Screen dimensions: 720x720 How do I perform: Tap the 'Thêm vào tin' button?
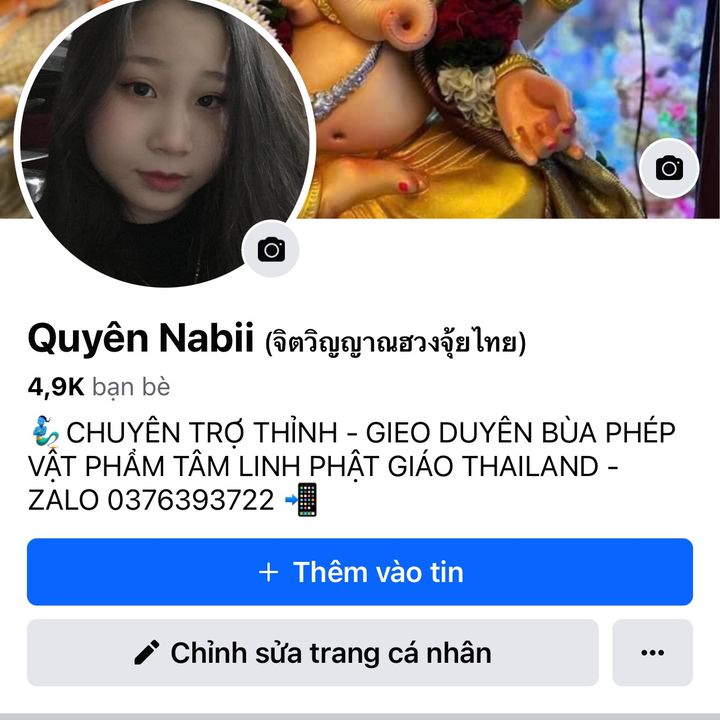pos(360,572)
